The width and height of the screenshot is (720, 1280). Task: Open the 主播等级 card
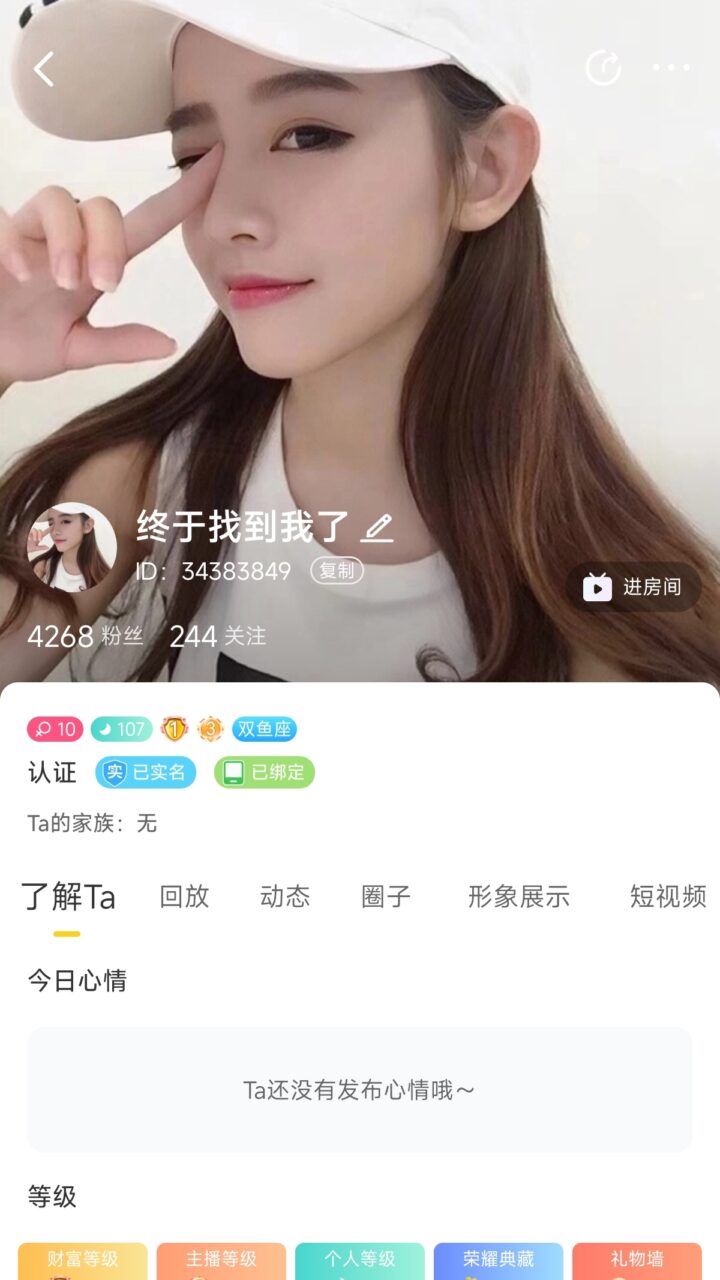pyautogui.click(x=221, y=1261)
